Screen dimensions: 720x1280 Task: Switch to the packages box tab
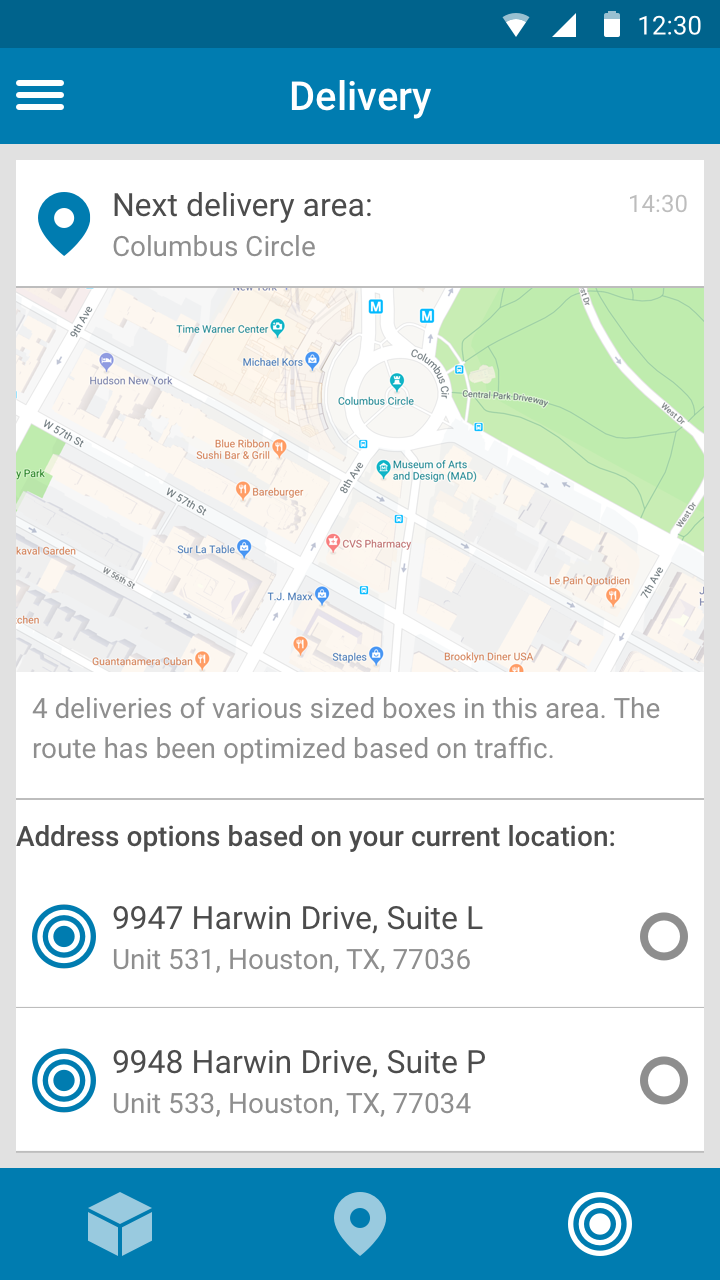120,1224
